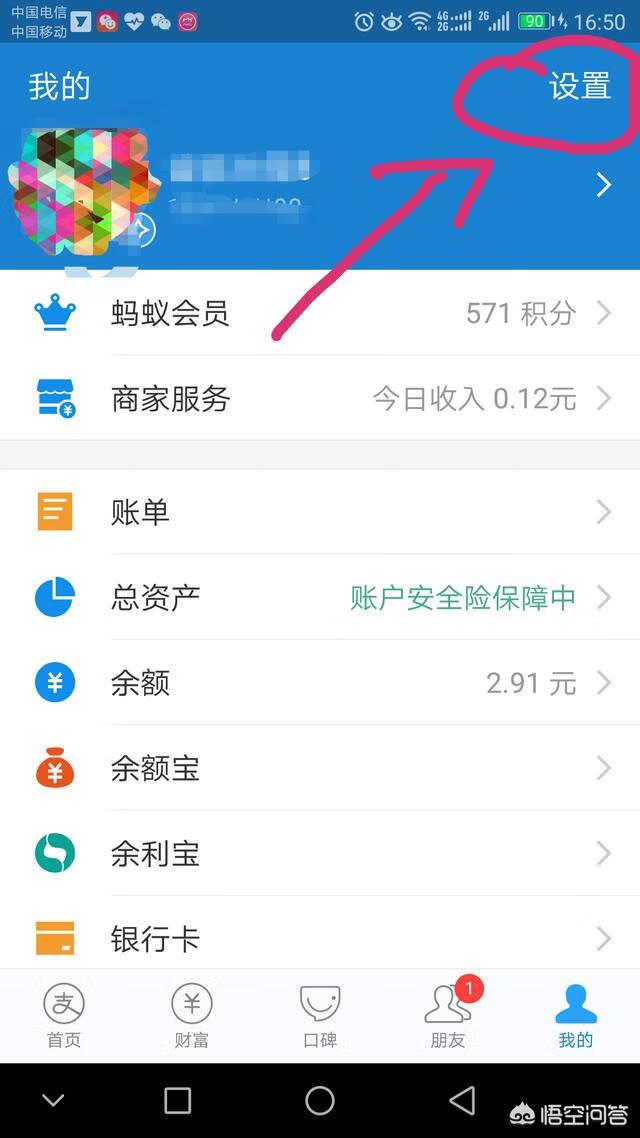Open 余利宝

[x=320, y=854]
